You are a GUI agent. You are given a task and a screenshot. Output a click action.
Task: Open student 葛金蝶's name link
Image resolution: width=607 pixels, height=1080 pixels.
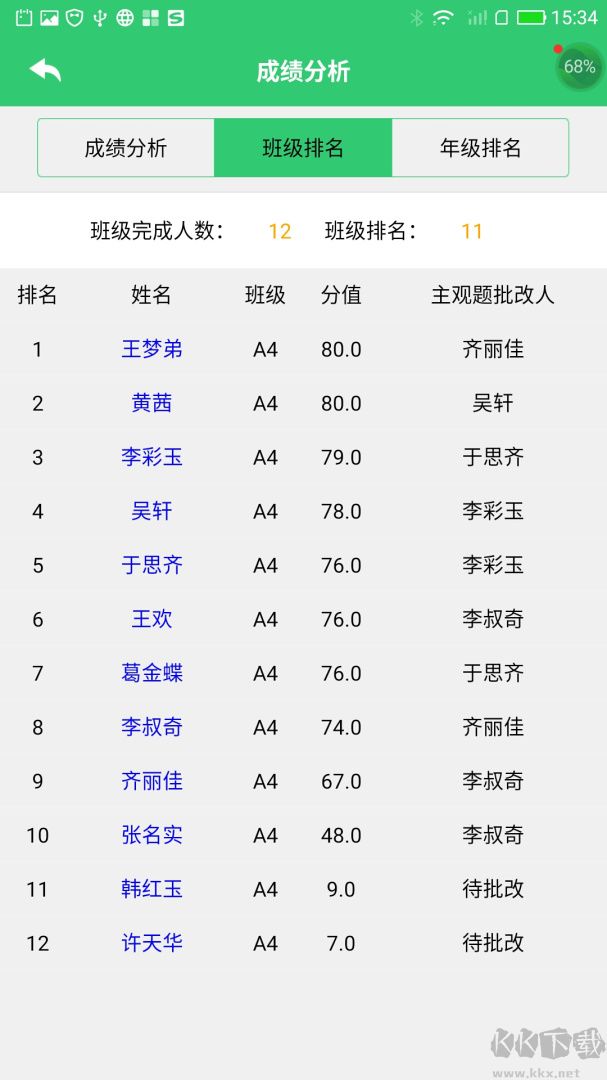(x=152, y=673)
